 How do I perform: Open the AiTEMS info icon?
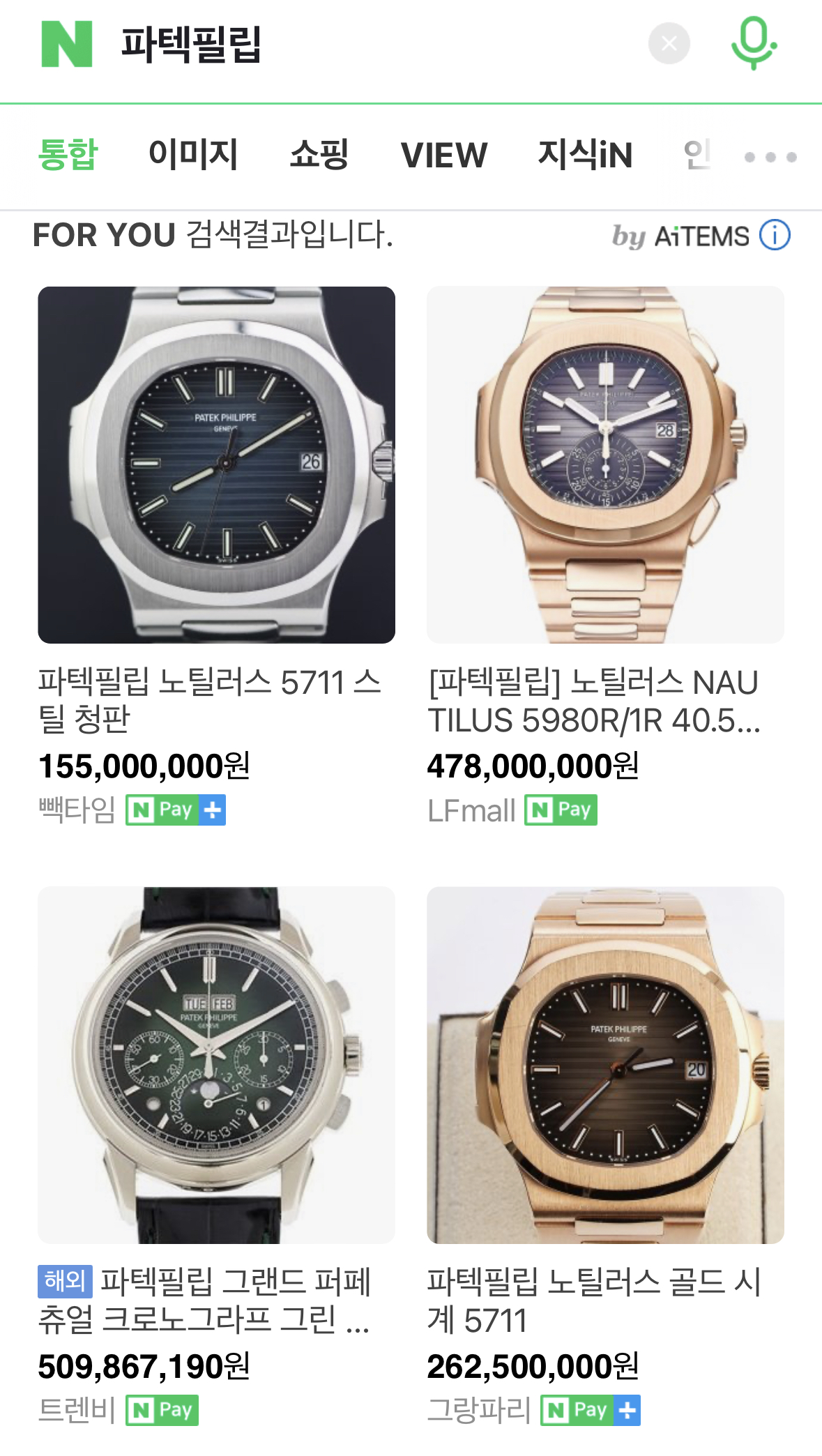click(775, 235)
